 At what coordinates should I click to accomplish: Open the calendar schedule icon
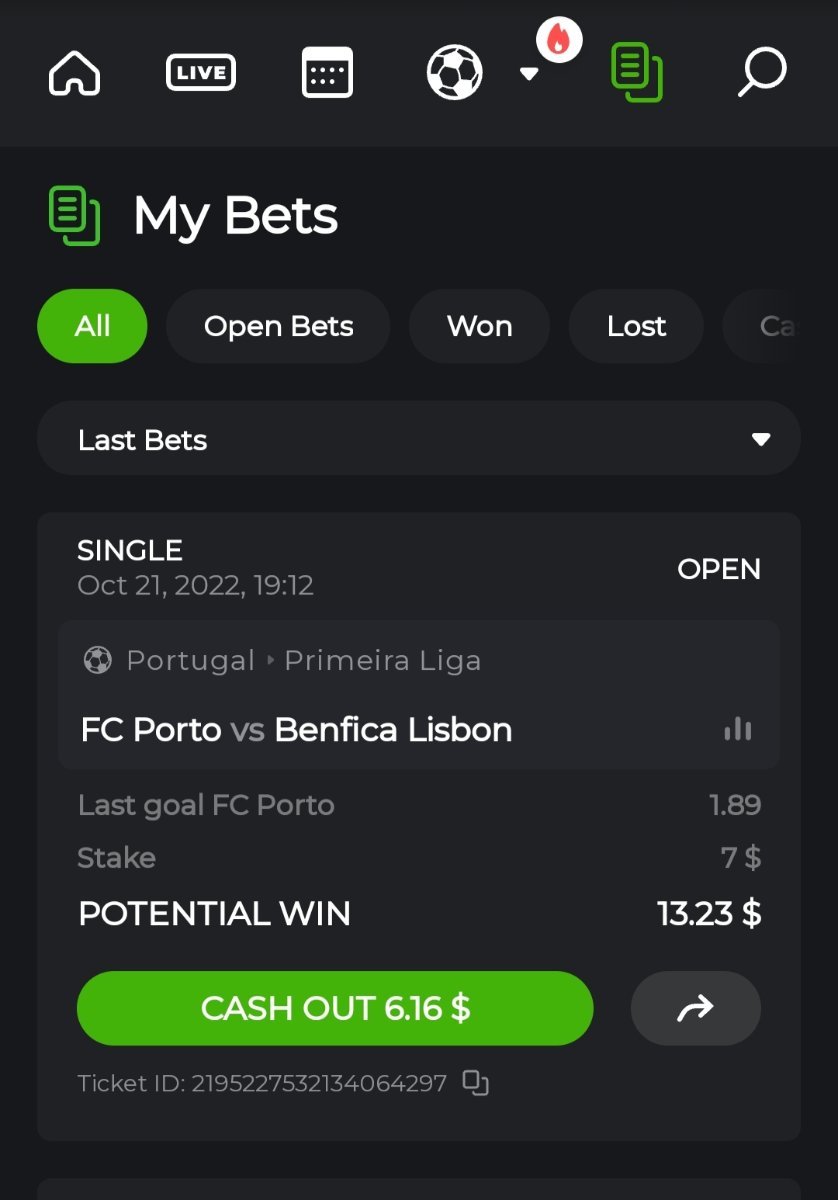327,73
